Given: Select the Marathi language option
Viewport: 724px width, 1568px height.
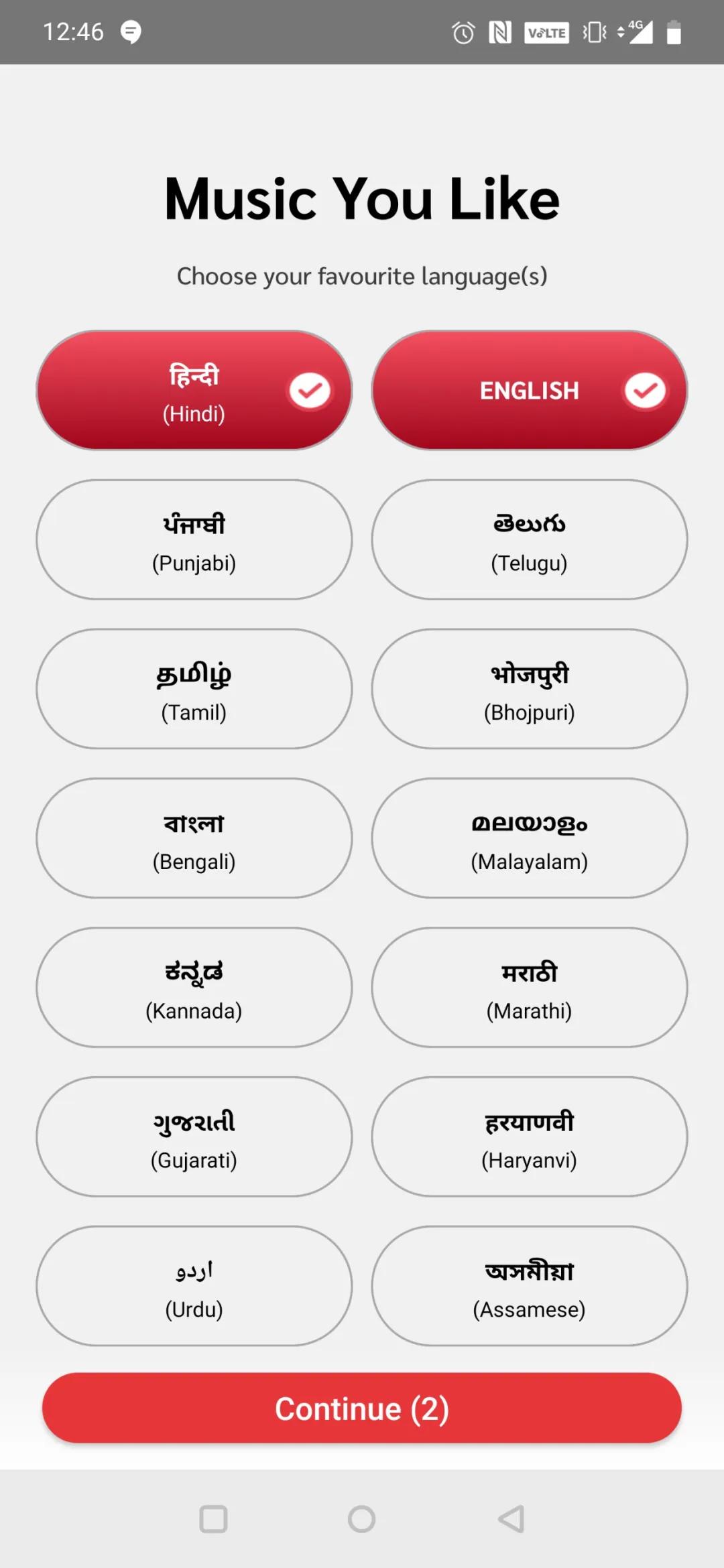Looking at the screenshot, I should point(530,988).
